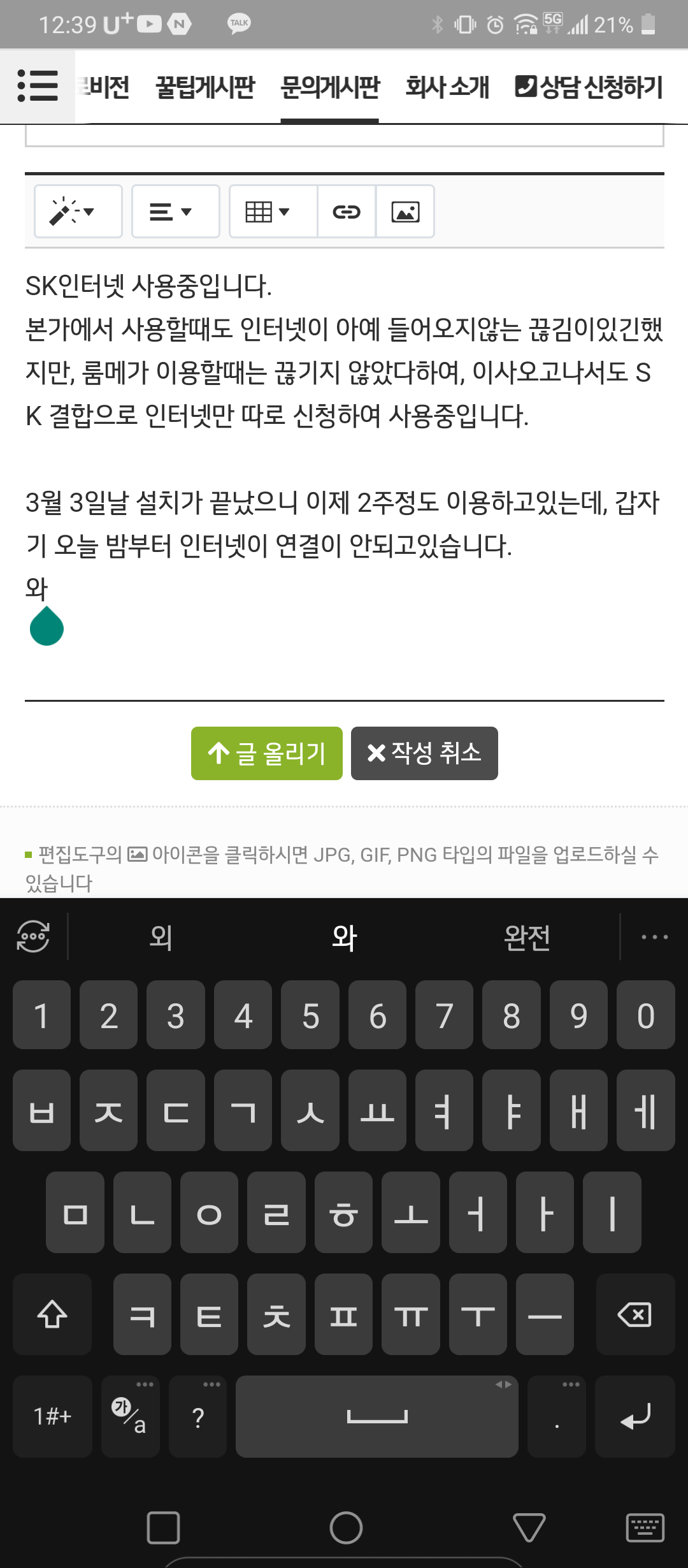Viewport: 688px width, 1568px height.
Task: Select the 문의게시판 tab
Action: pos(330,87)
